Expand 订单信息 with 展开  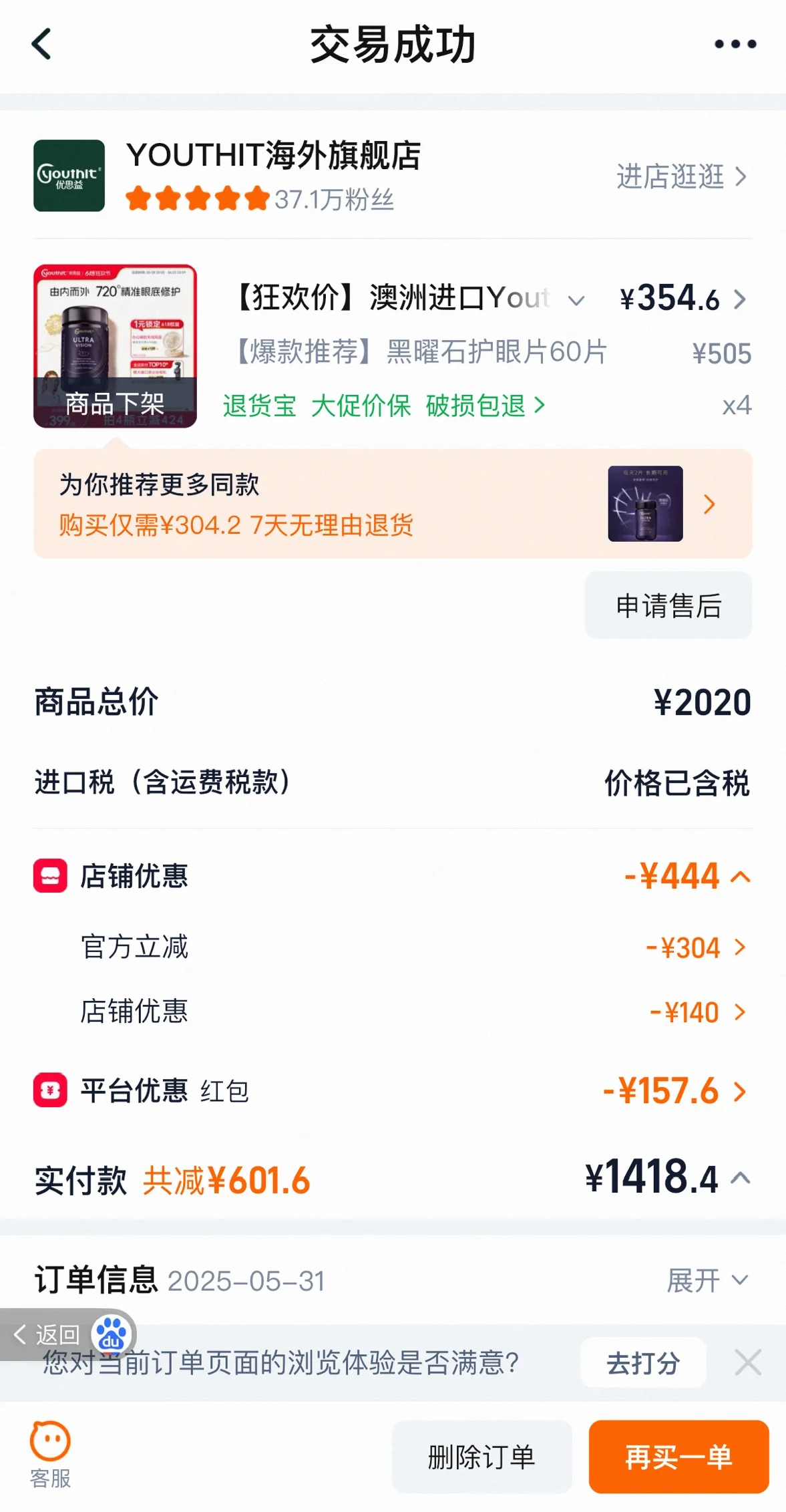(x=707, y=1280)
